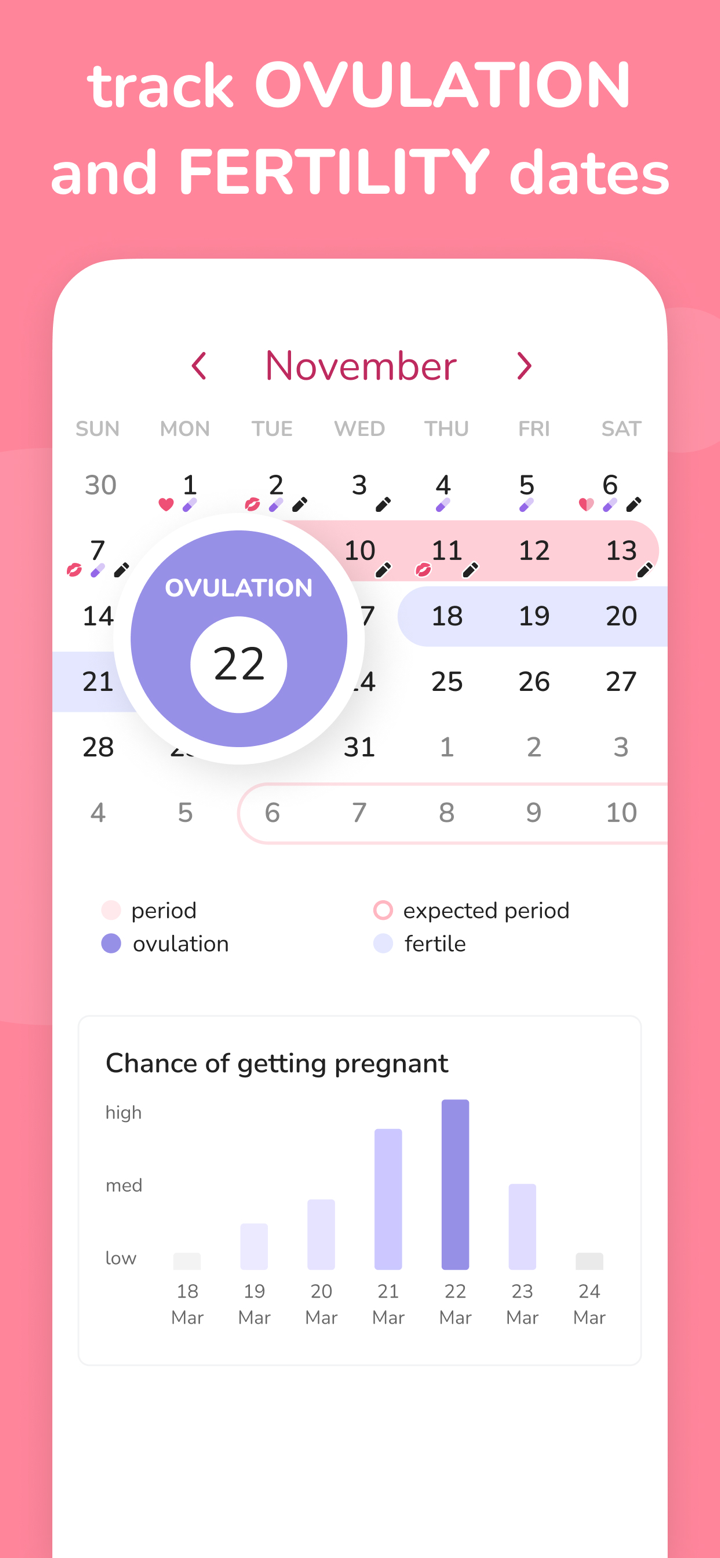This screenshot has width=720, height=1558.
Task: Open the November month selector
Action: click(360, 366)
